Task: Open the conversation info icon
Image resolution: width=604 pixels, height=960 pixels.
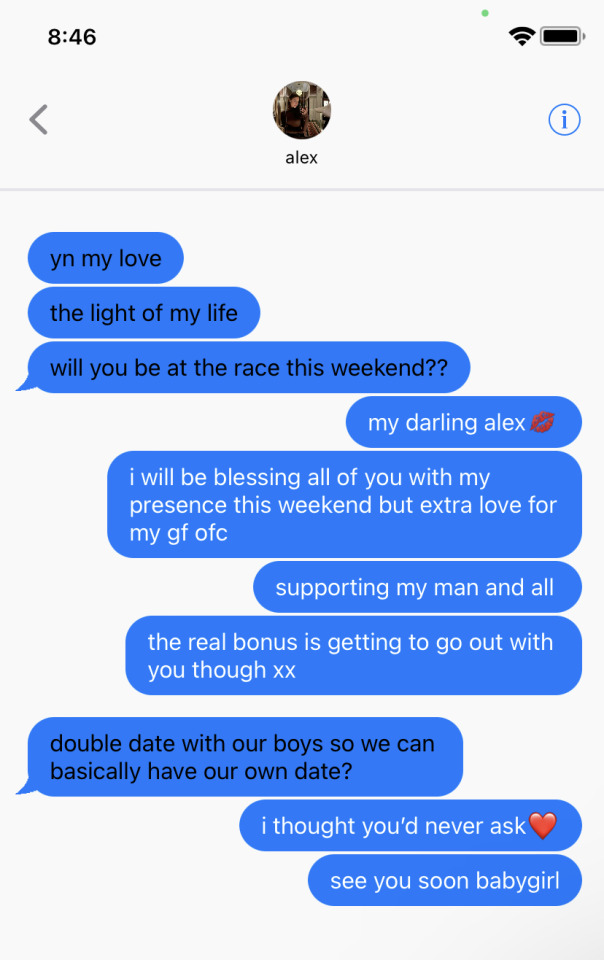Action: pyautogui.click(x=564, y=120)
